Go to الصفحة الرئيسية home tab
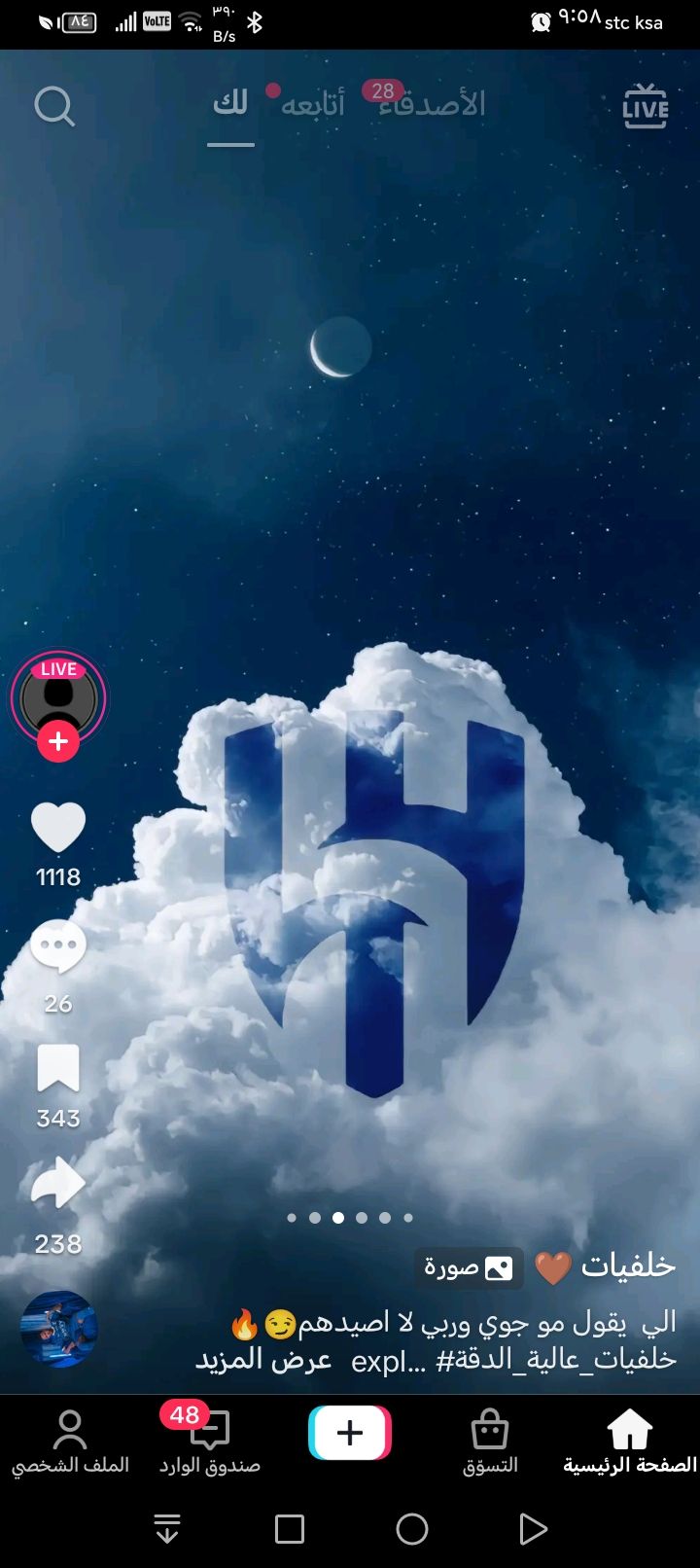Image resolution: width=700 pixels, height=1568 pixels. point(630,1441)
